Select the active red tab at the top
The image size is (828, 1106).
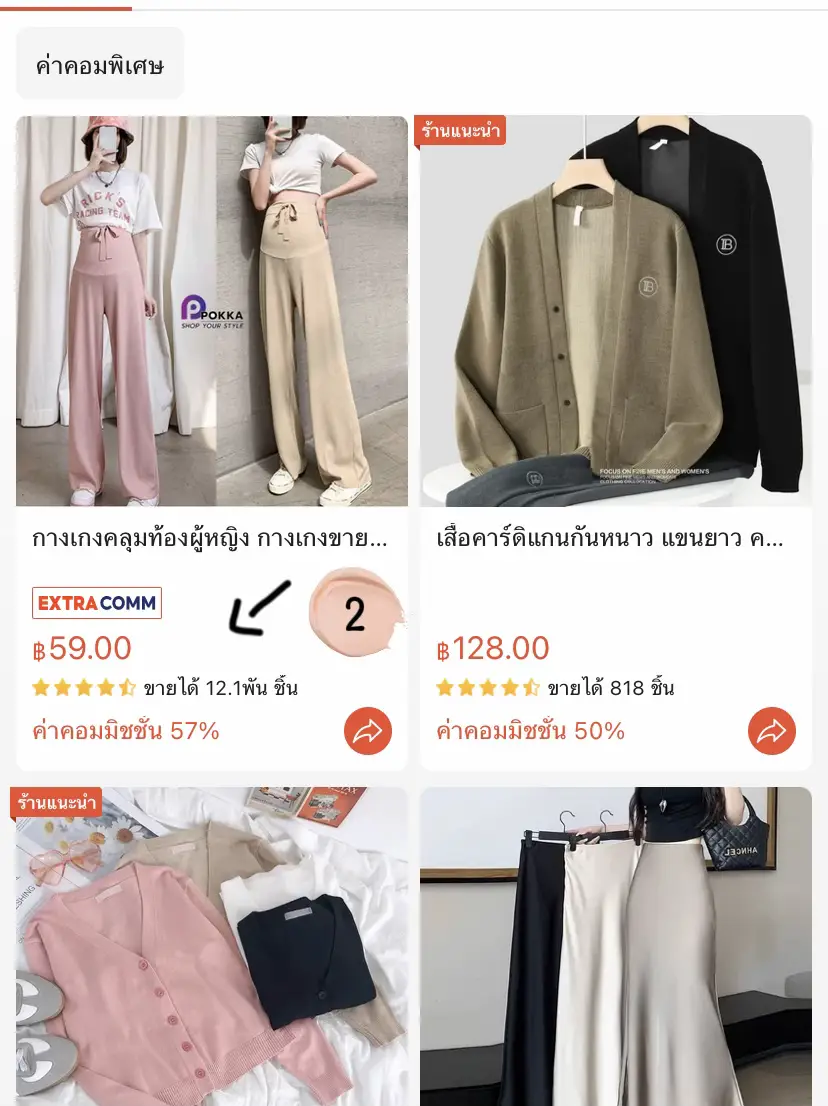(x=66, y=6)
